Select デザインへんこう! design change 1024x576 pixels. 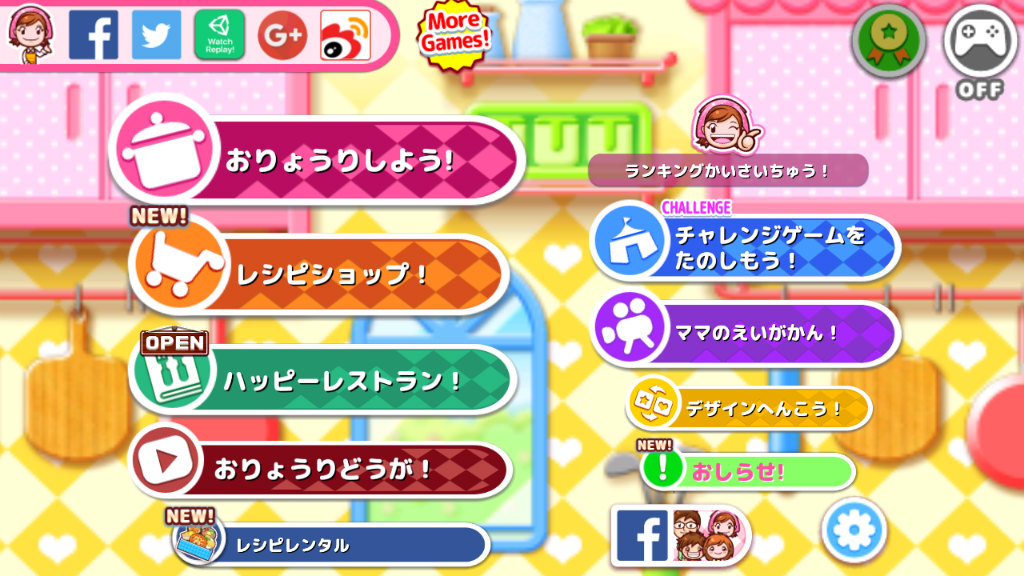coord(748,406)
